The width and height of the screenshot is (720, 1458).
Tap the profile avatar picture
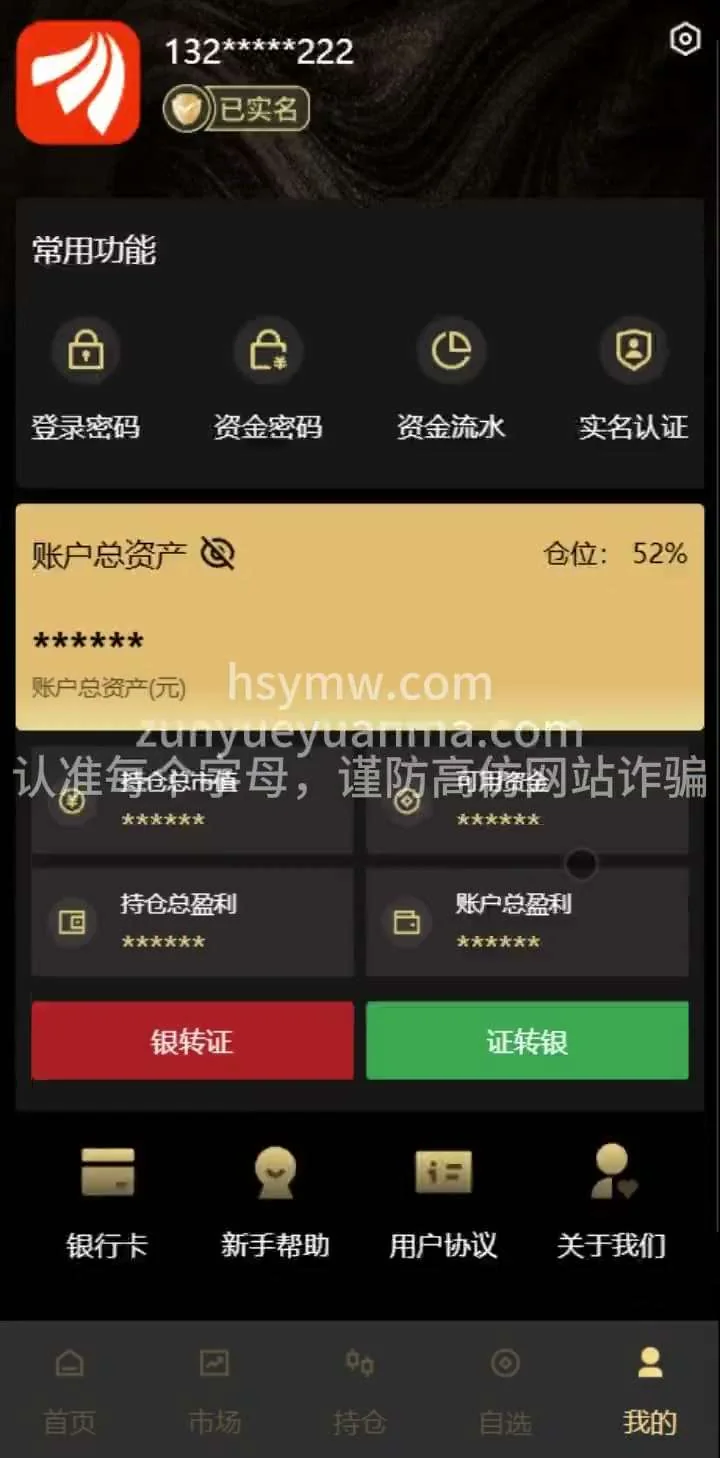point(78,83)
